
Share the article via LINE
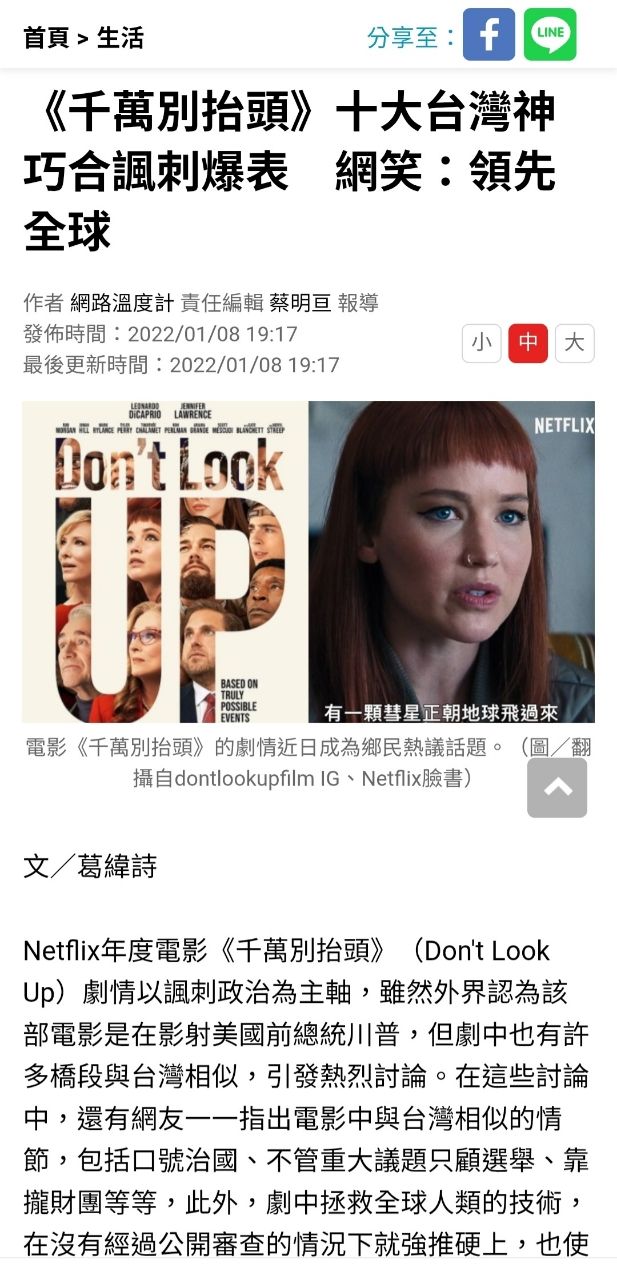point(550,35)
